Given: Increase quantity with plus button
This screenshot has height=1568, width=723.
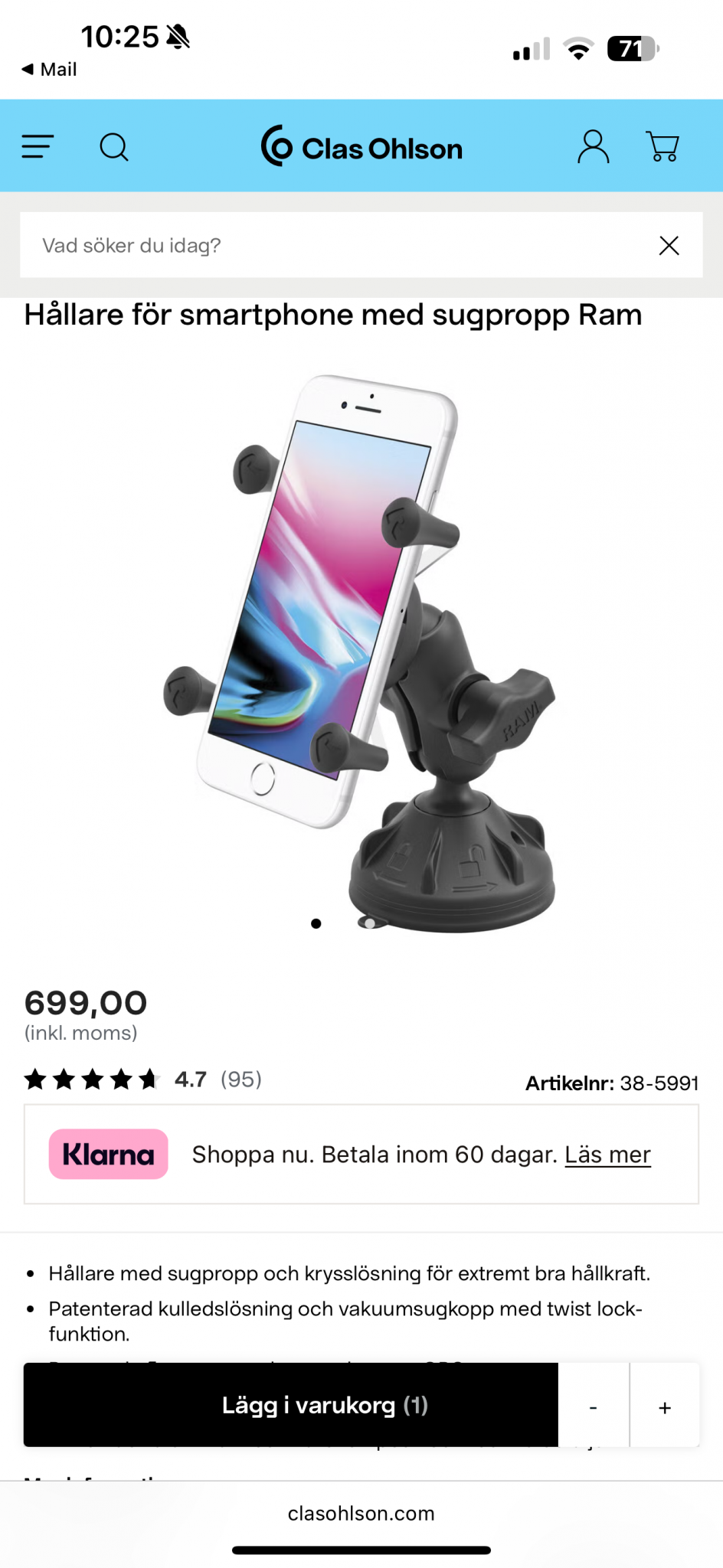Looking at the screenshot, I should point(665,1407).
